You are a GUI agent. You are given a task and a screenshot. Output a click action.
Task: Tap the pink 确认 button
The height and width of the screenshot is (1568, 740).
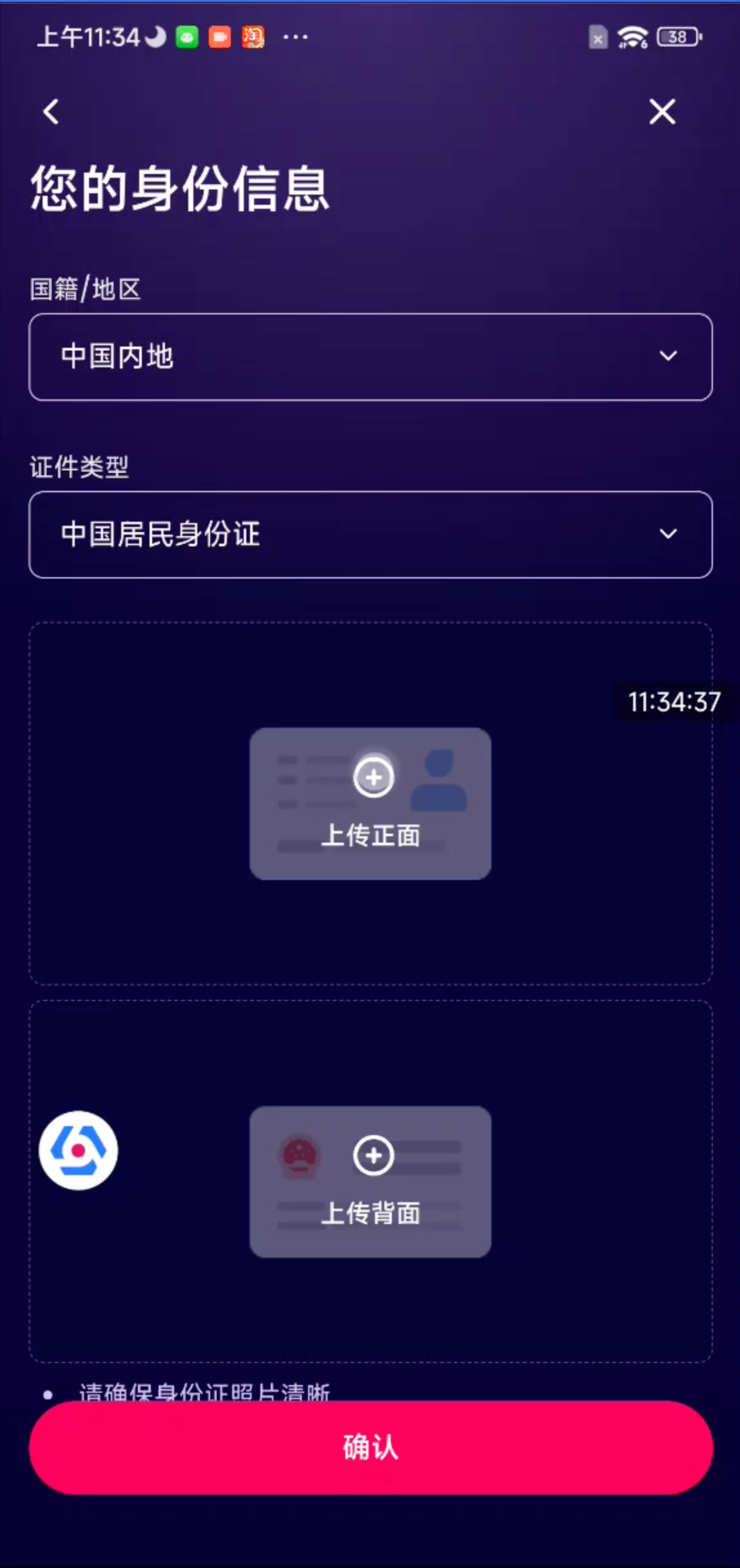click(x=371, y=1447)
